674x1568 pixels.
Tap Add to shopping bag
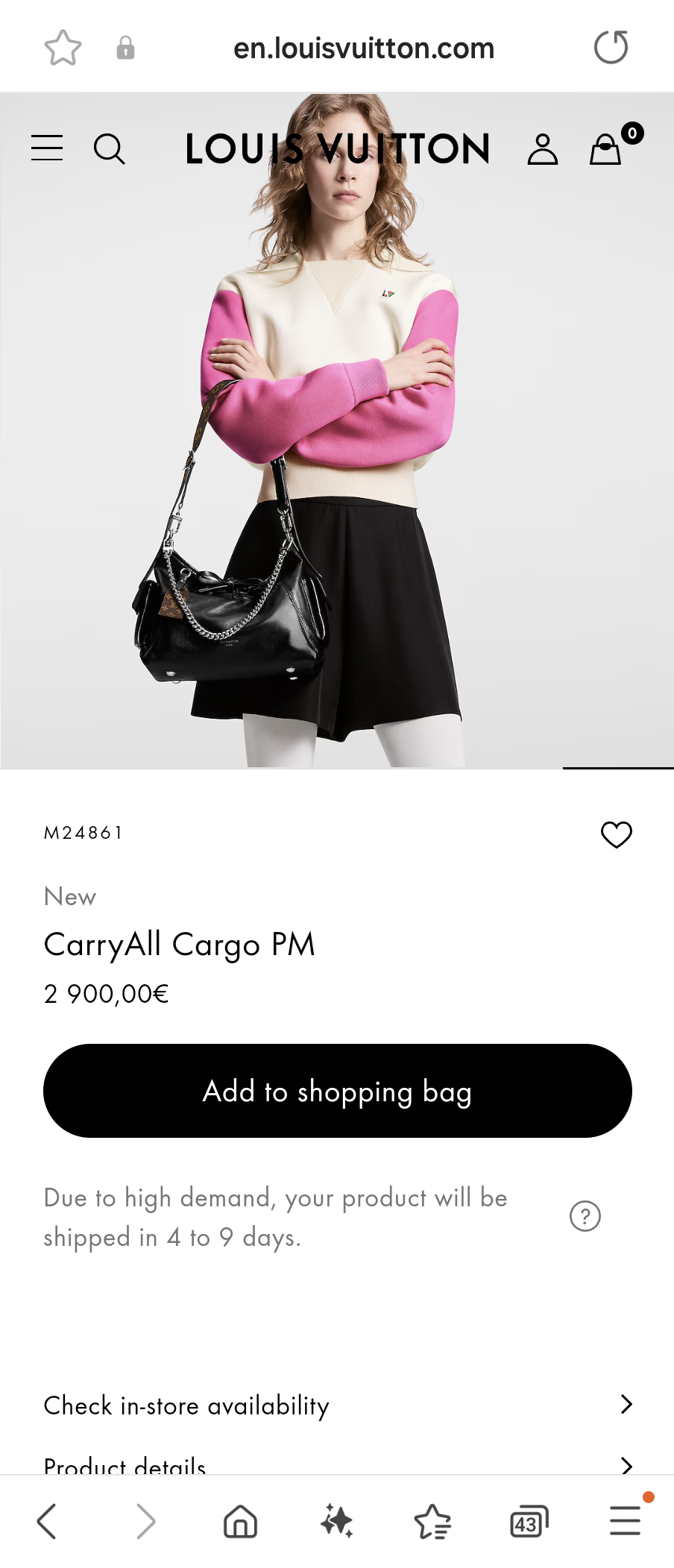(x=337, y=1091)
